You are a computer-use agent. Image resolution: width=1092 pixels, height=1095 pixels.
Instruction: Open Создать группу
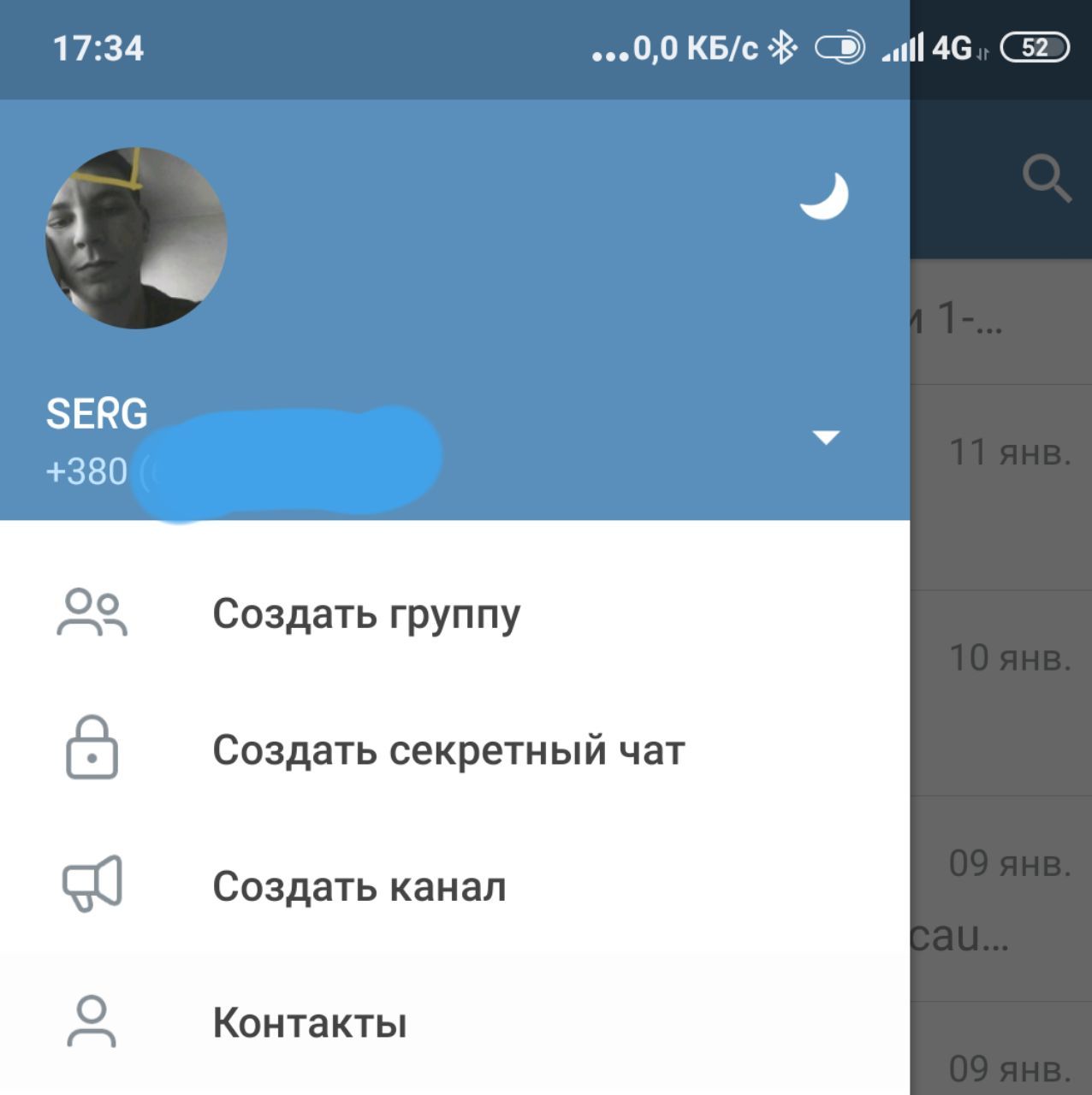coord(366,613)
